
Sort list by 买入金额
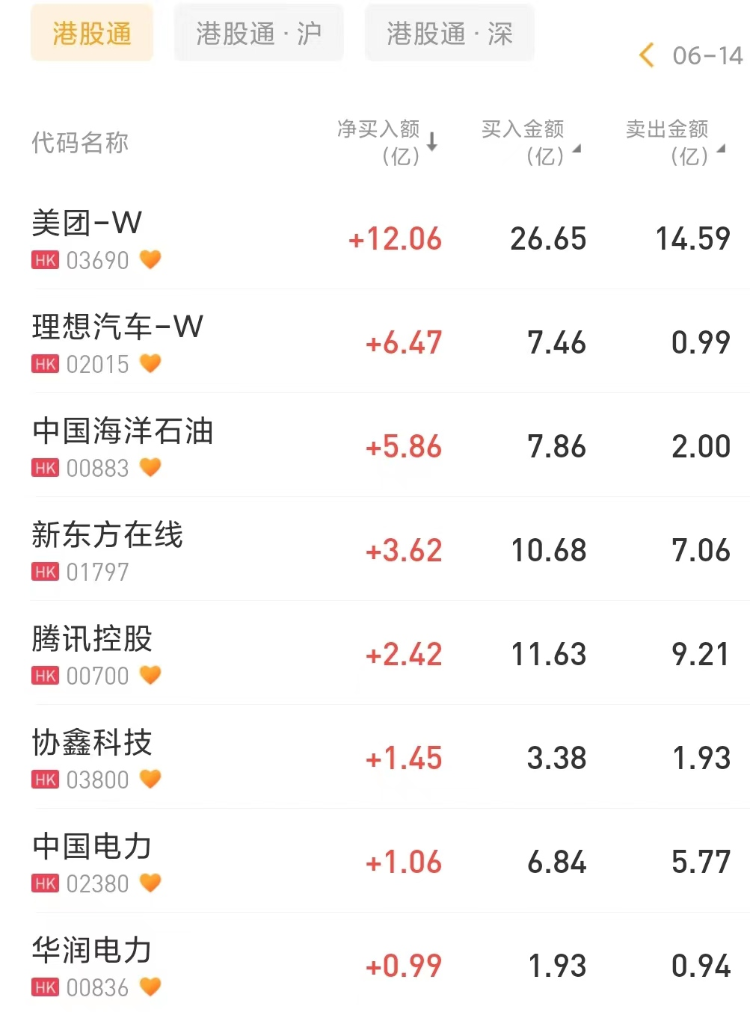(531, 142)
